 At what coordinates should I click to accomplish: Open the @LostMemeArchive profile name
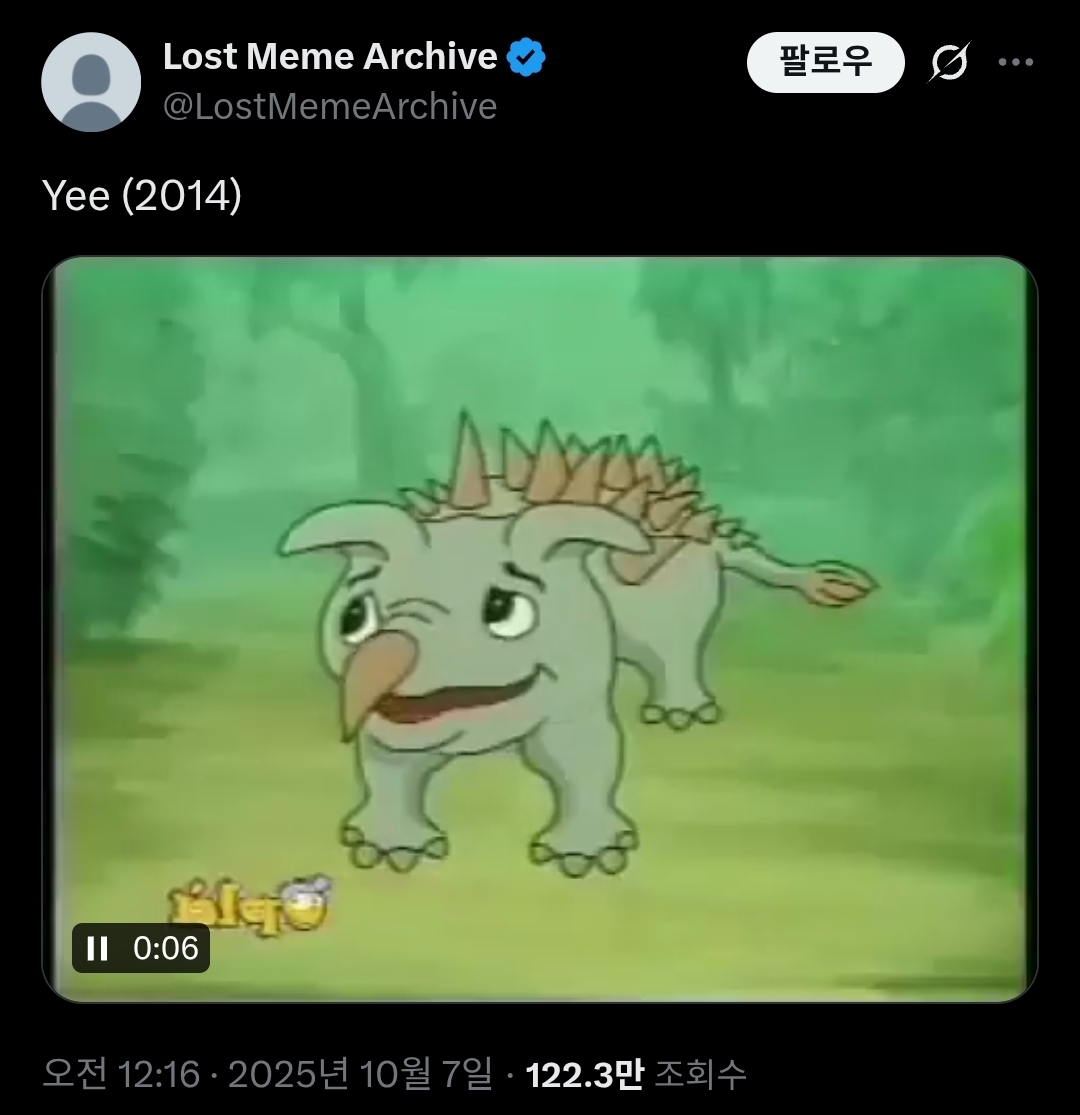coord(330,57)
